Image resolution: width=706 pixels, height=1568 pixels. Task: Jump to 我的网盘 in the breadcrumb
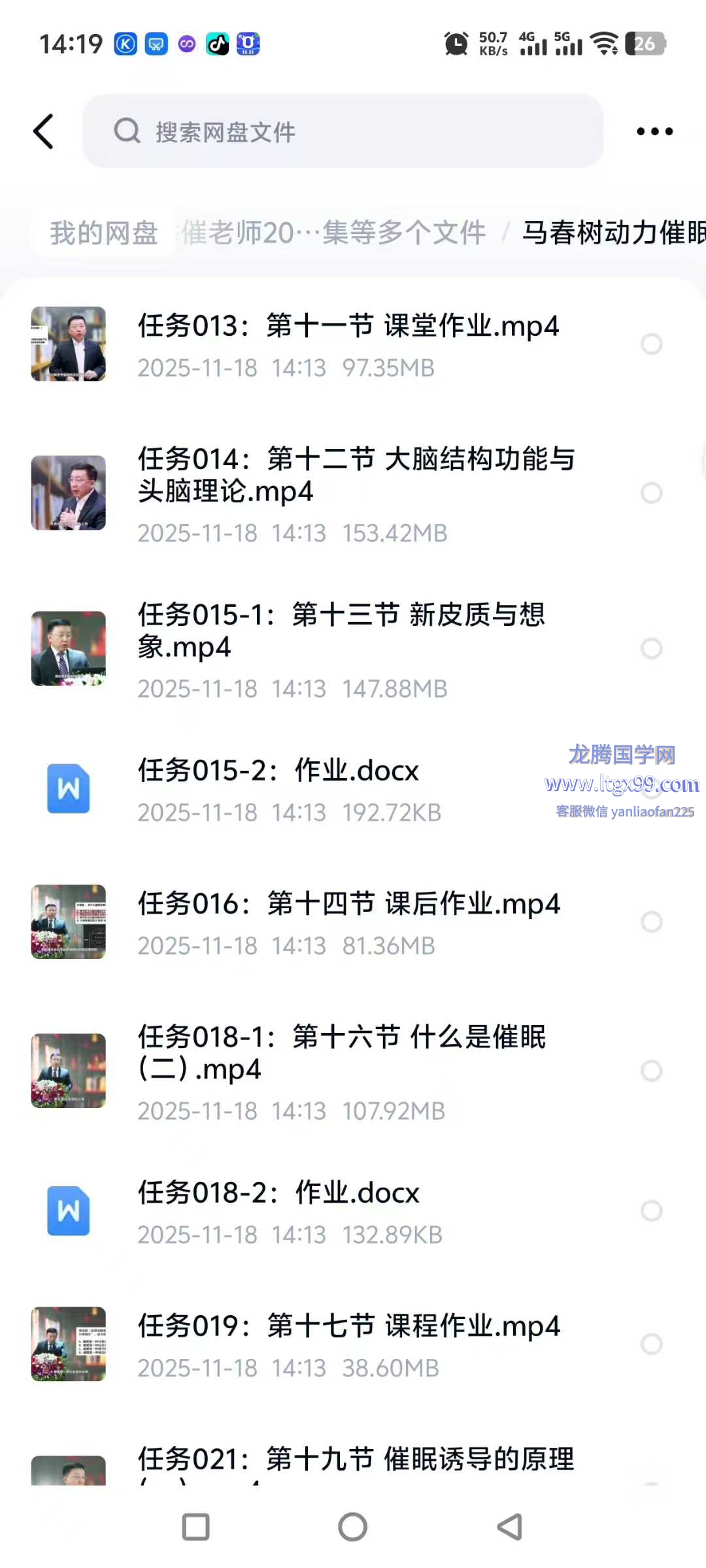point(104,233)
